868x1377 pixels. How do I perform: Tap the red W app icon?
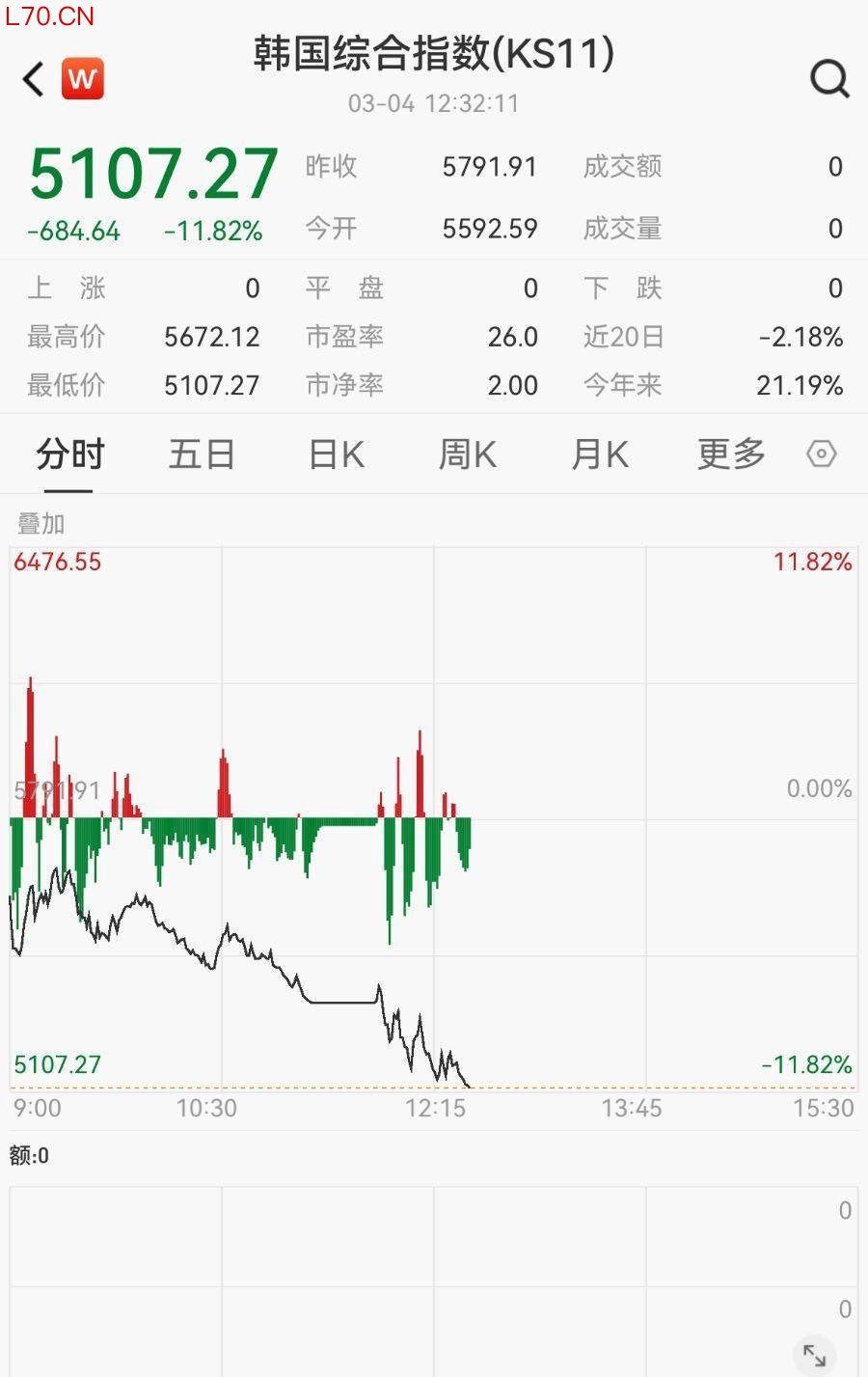click(83, 79)
